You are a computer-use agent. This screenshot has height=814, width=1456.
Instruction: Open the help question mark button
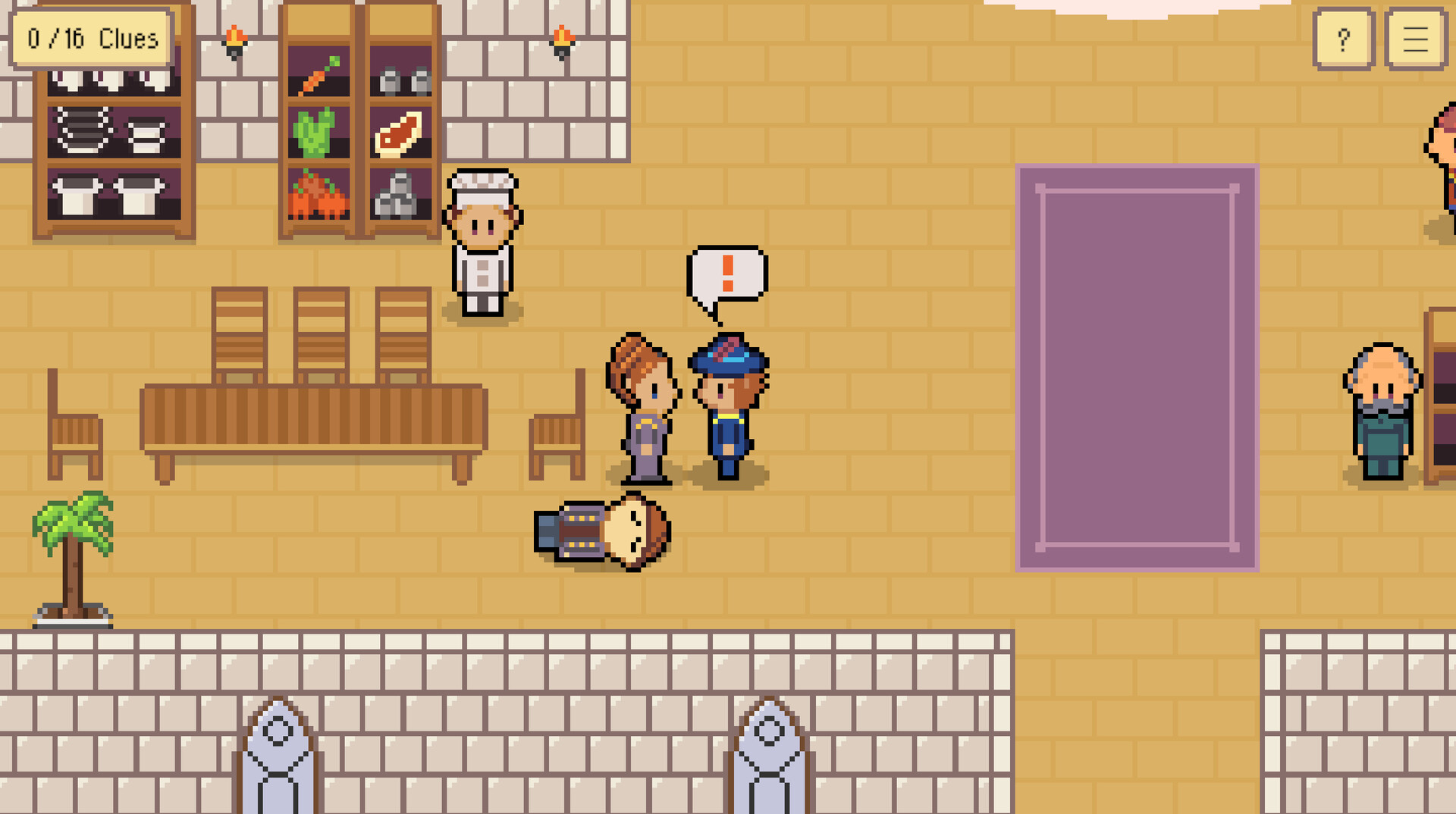(x=1343, y=39)
